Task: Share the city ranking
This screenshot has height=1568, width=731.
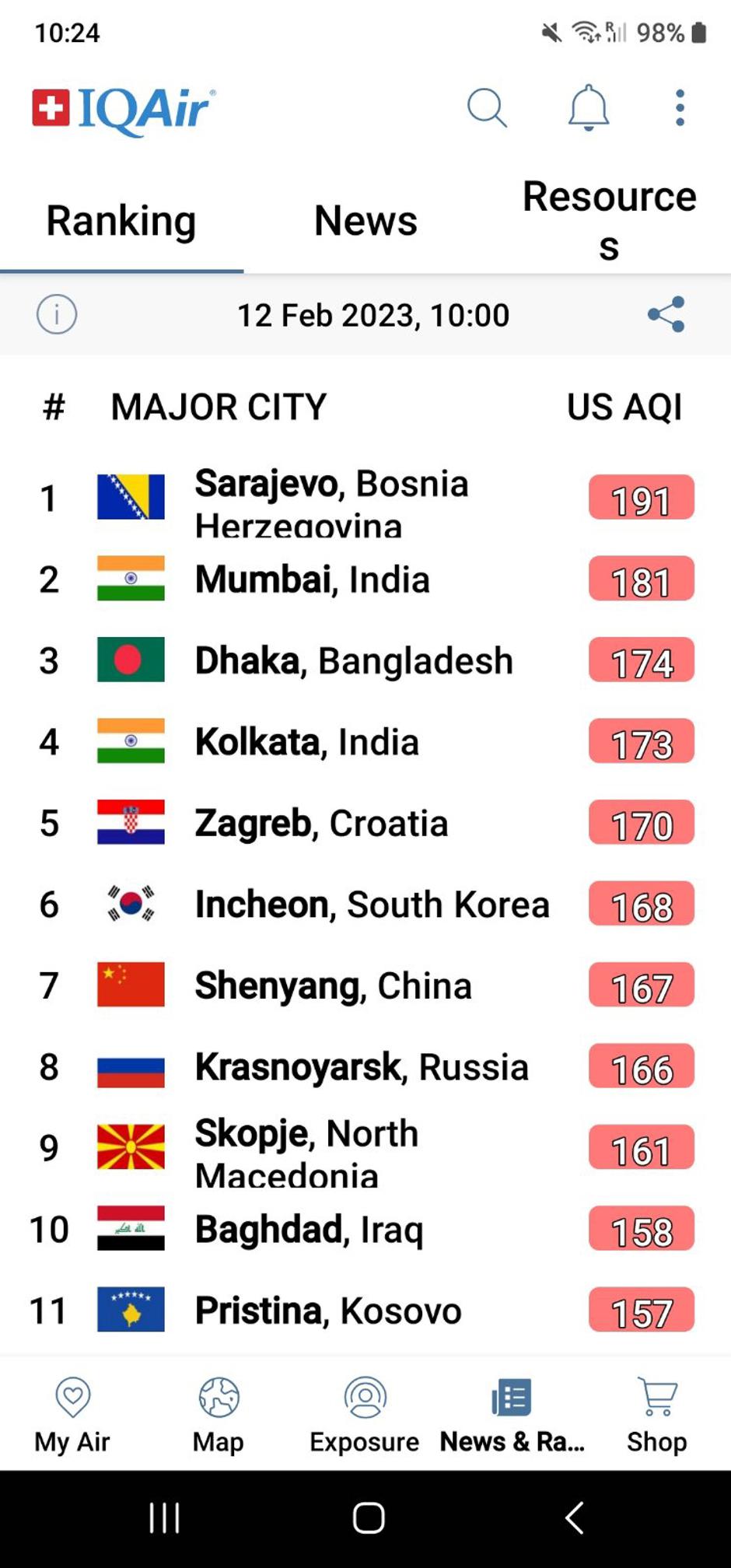Action: coord(666,315)
